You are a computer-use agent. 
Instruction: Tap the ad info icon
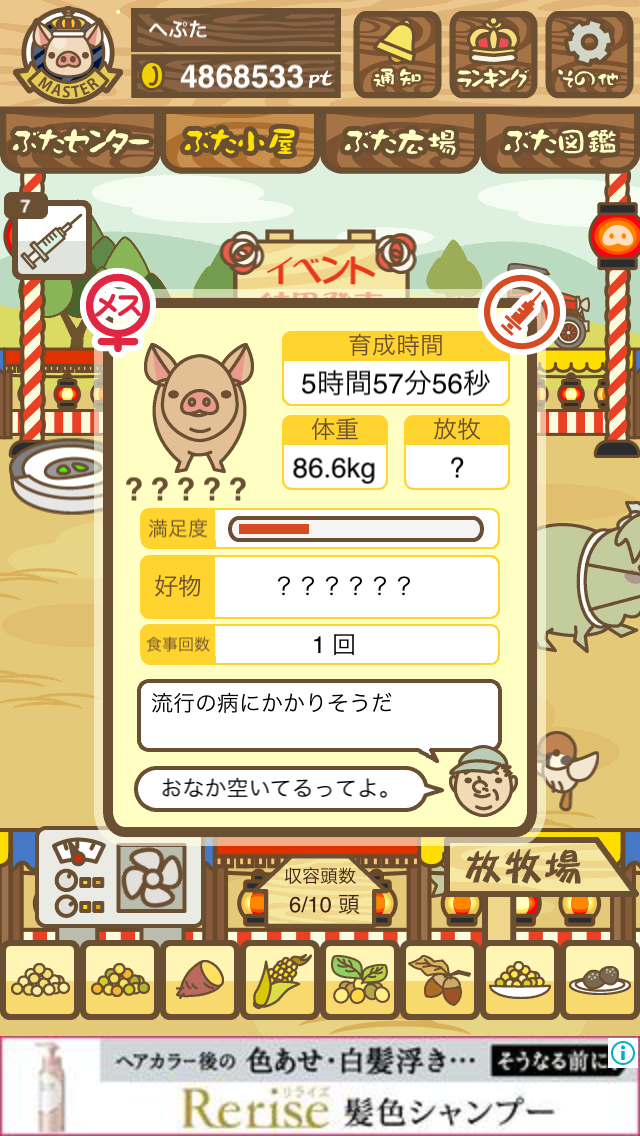tap(622, 1052)
